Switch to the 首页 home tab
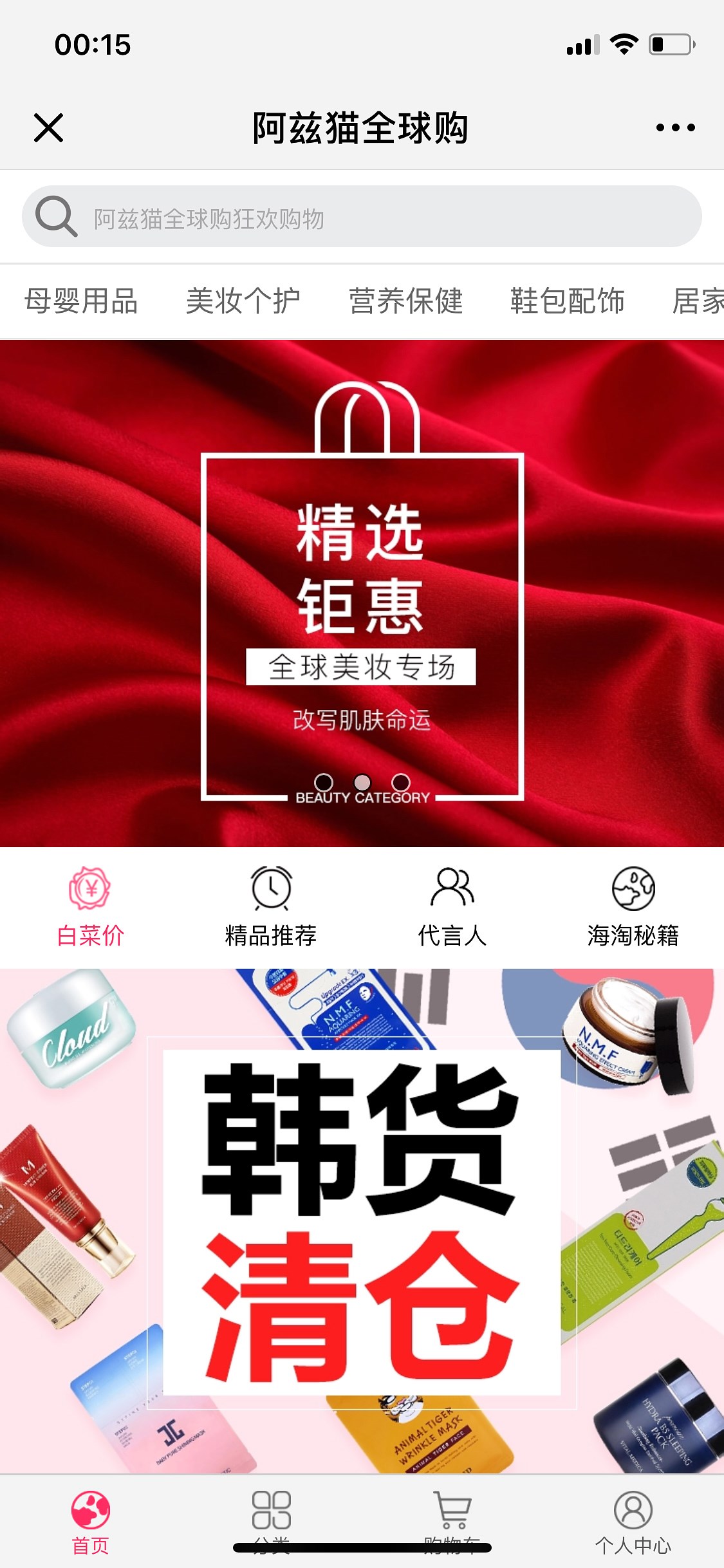 coord(90,1520)
